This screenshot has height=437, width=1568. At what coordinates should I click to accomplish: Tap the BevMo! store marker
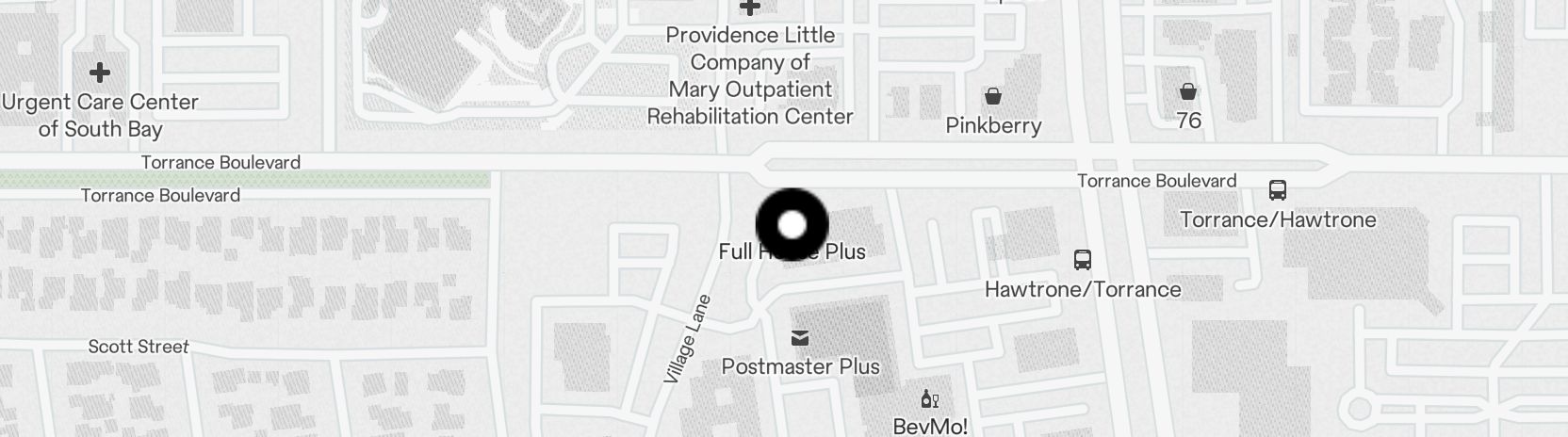(929, 399)
